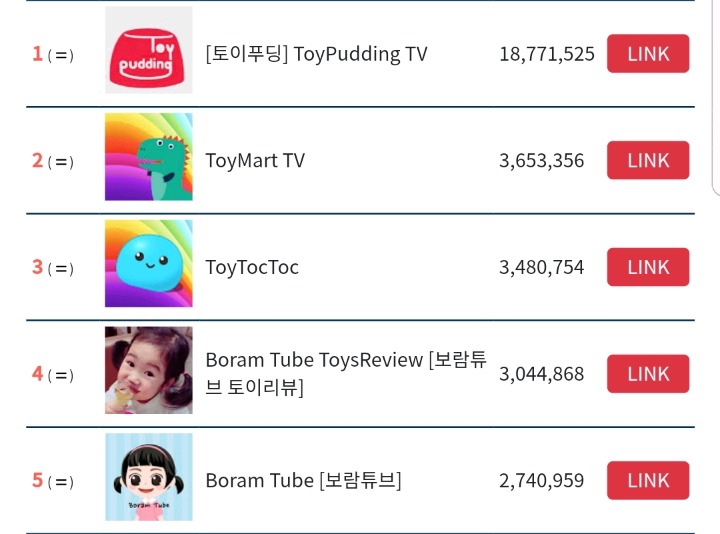Open LINK for Boram Tube ToysReview

coord(648,374)
